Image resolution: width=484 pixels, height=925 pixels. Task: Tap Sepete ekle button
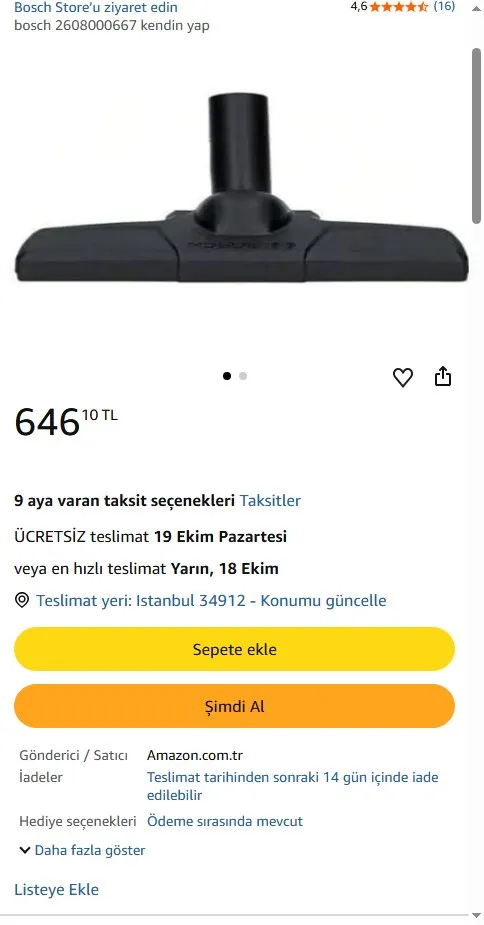pyautogui.click(x=234, y=650)
